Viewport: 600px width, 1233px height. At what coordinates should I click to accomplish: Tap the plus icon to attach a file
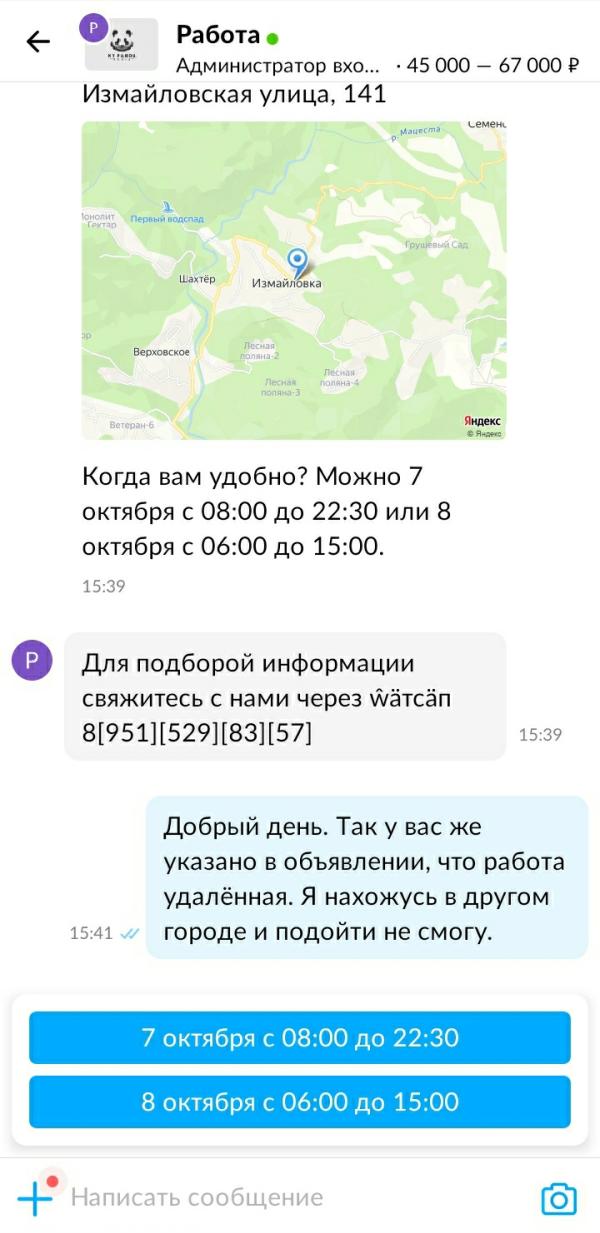pyautogui.click(x=36, y=1197)
